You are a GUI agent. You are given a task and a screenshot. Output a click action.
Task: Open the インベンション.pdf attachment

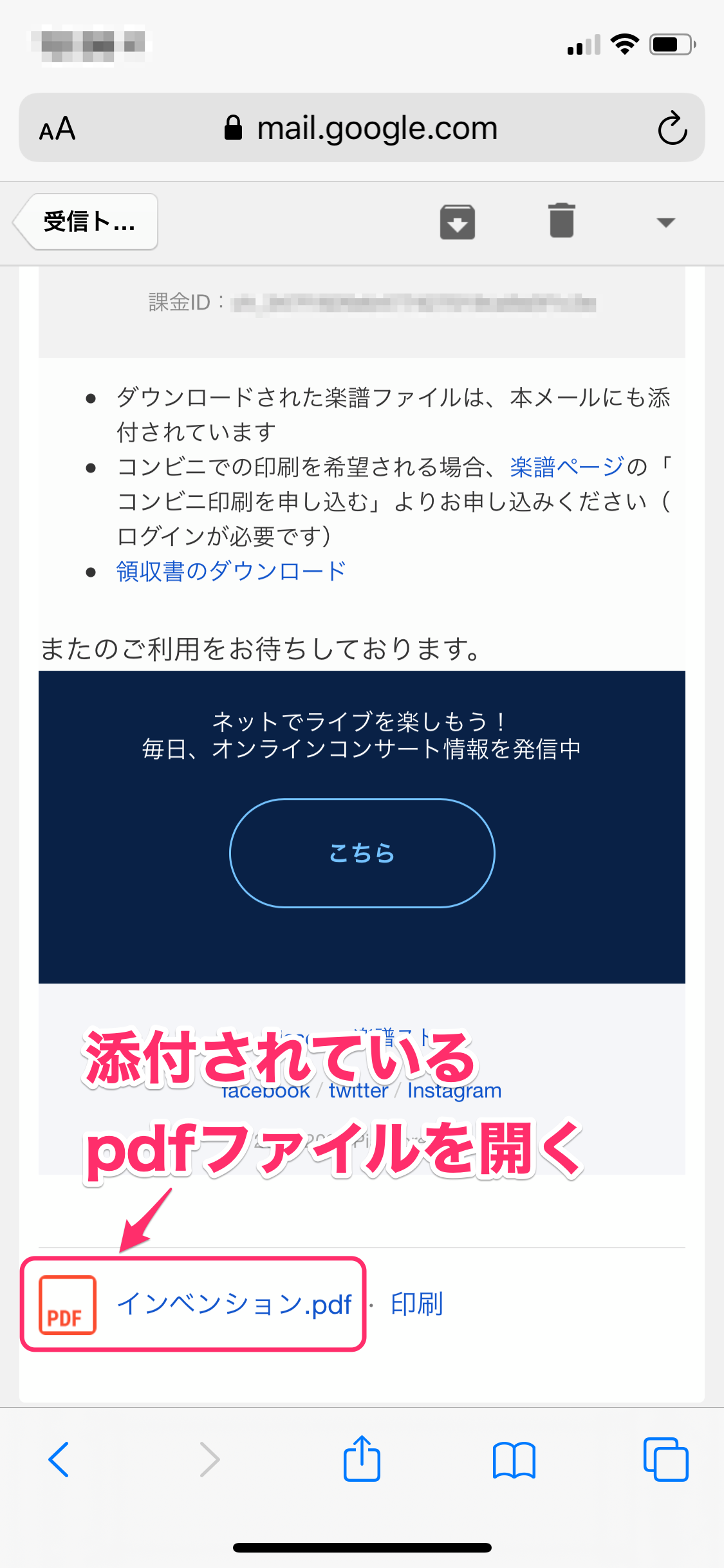click(x=233, y=1304)
